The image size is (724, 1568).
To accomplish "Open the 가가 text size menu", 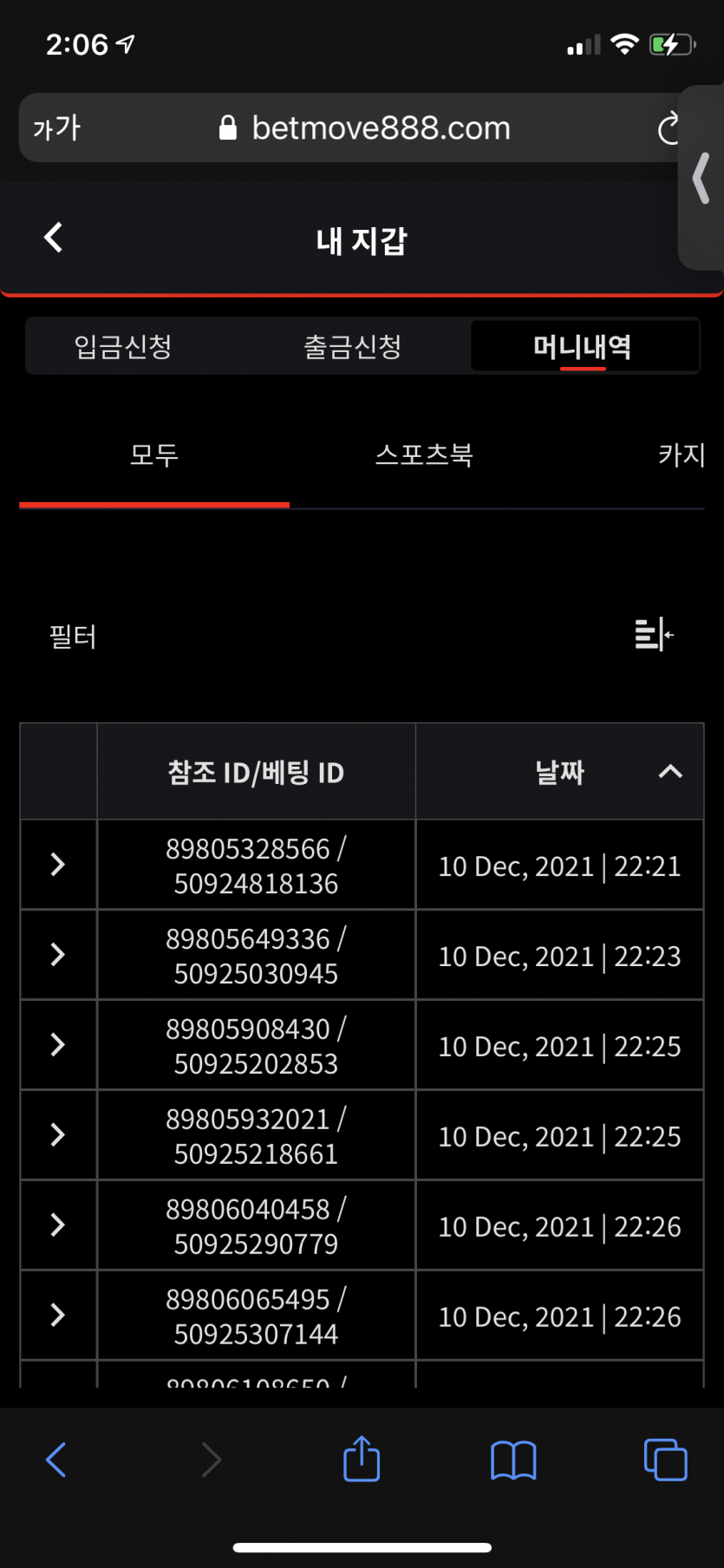I will tap(57, 128).
